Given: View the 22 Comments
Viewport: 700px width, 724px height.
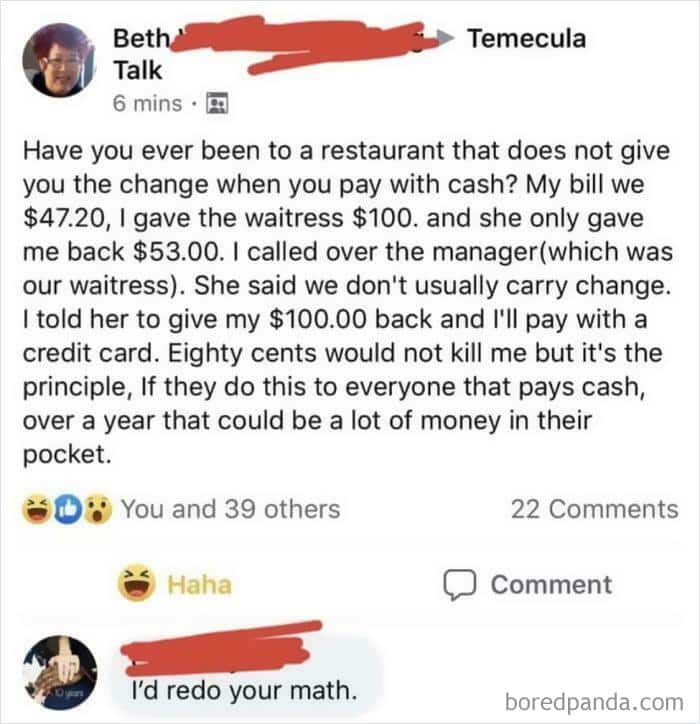Looking at the screenshot, I should point(594,509).
